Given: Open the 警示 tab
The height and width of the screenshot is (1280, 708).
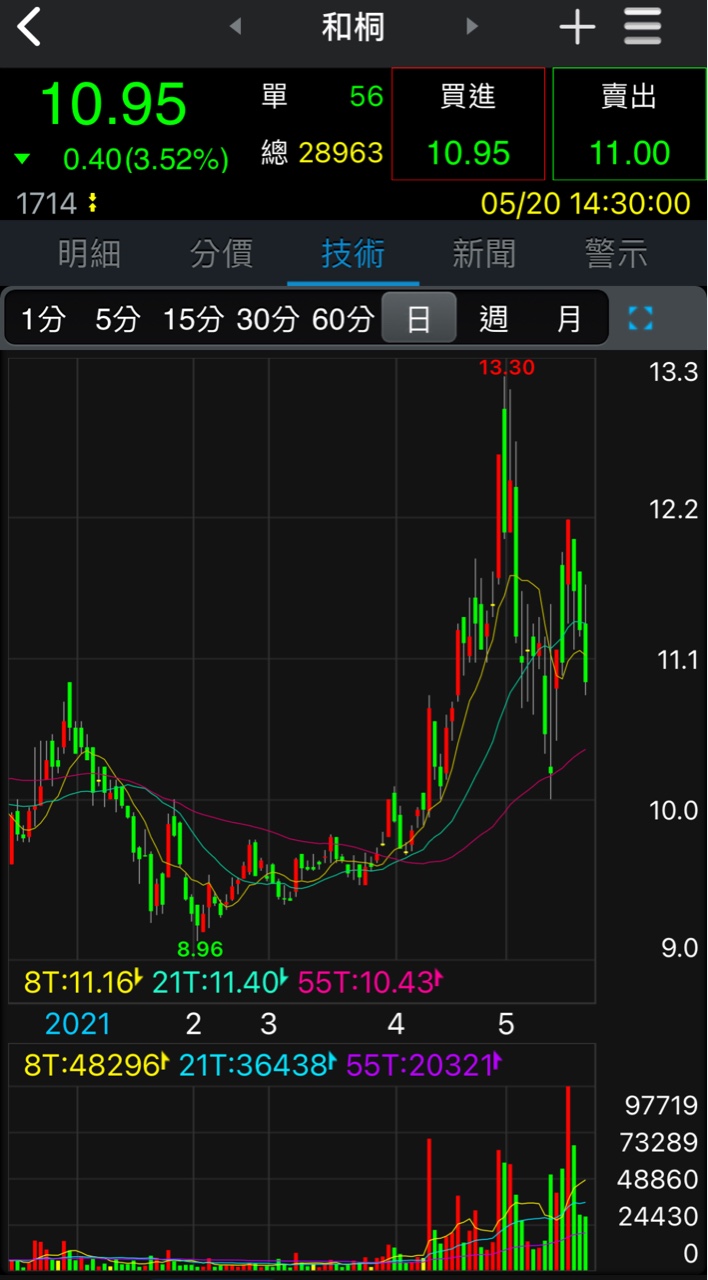Looking at the screenshot, I should point(616,254).
